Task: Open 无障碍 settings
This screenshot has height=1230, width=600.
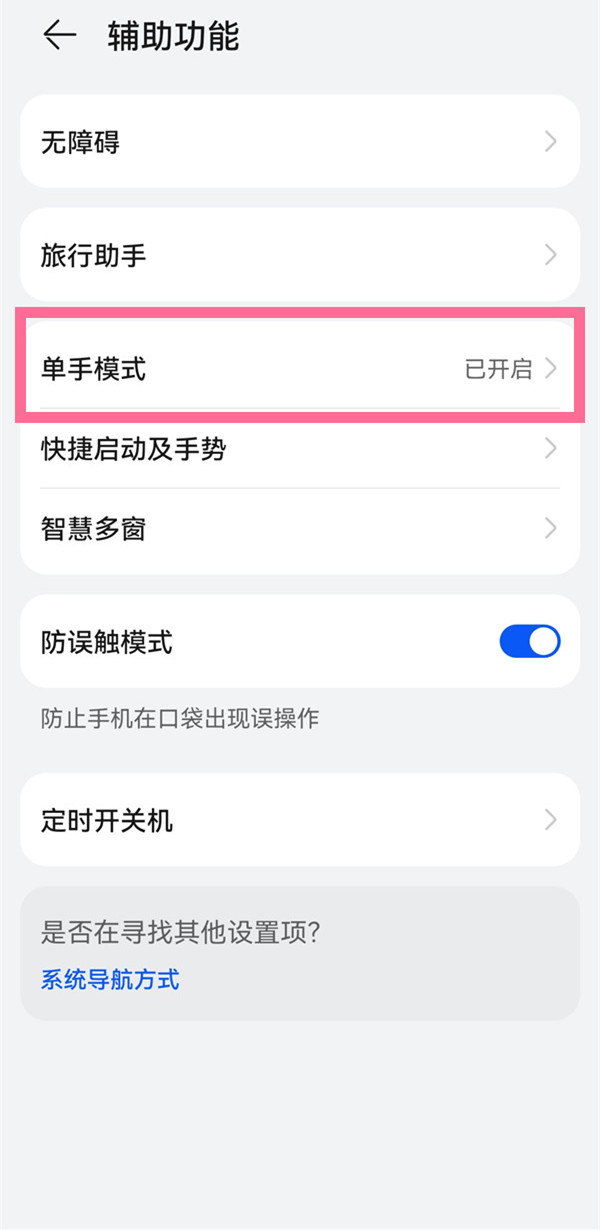Action: coord(300,142)
